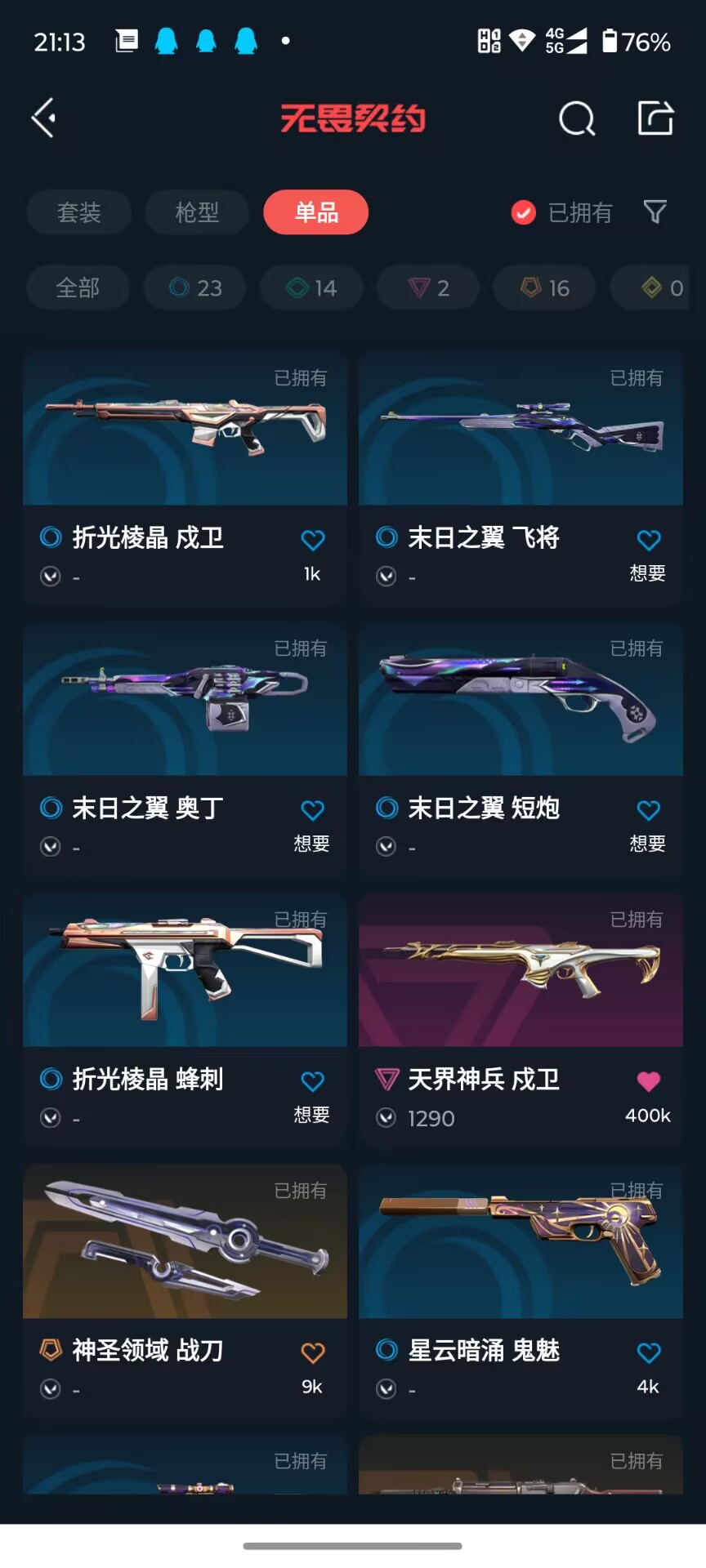Viewport: 706px width, 1568px height.
Task: Tap the heart on 末日之翼 短炮
Action: pos(649,810)
